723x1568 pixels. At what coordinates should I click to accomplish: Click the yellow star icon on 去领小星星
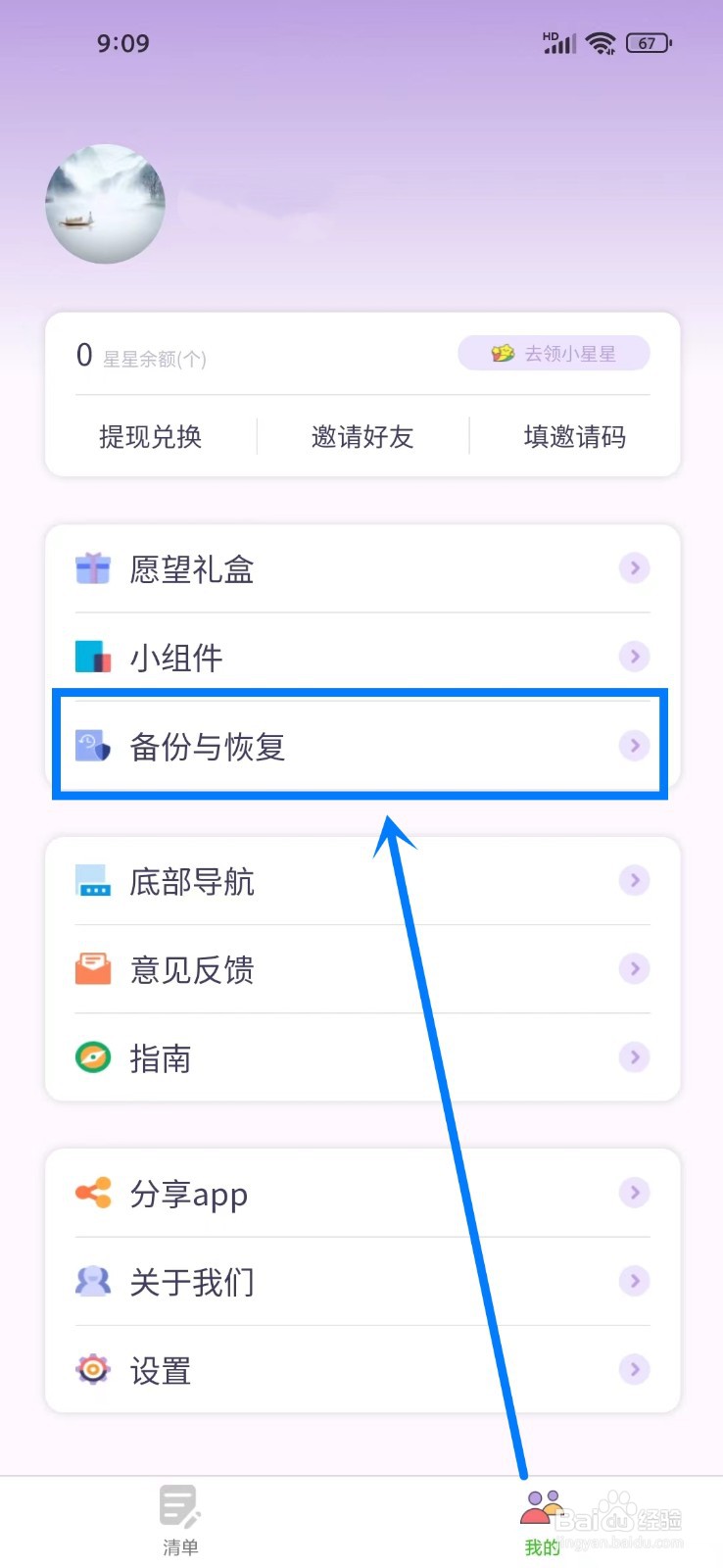(503, 353)
